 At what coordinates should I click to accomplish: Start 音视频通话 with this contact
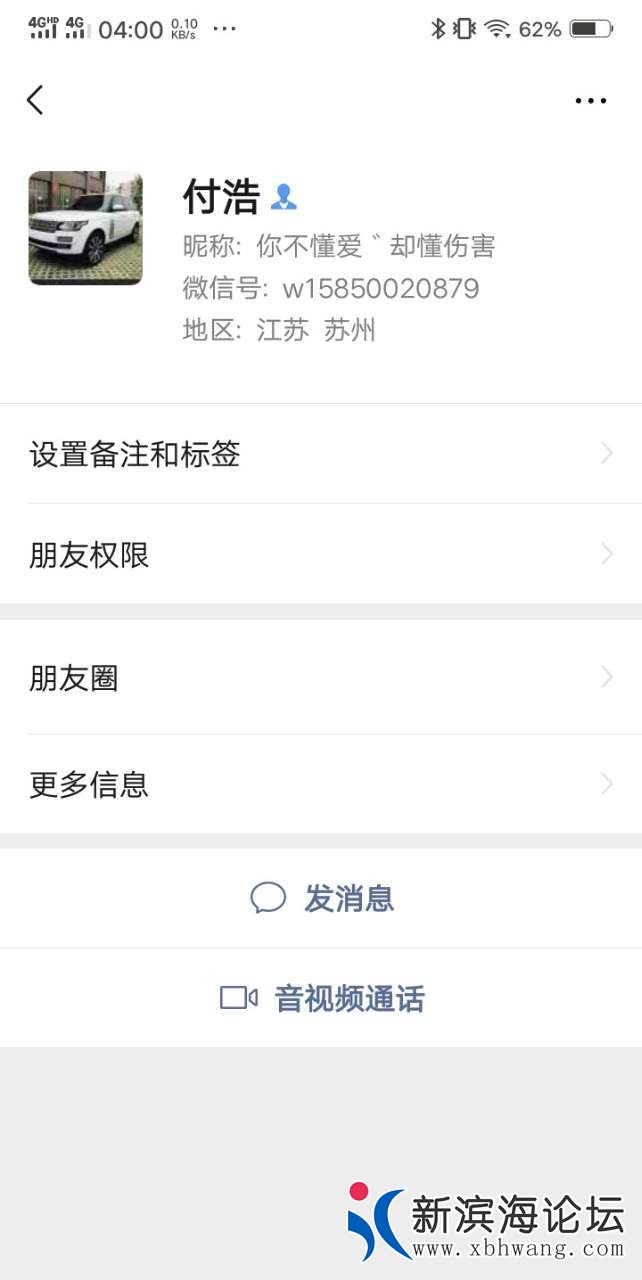click(322, 998)
